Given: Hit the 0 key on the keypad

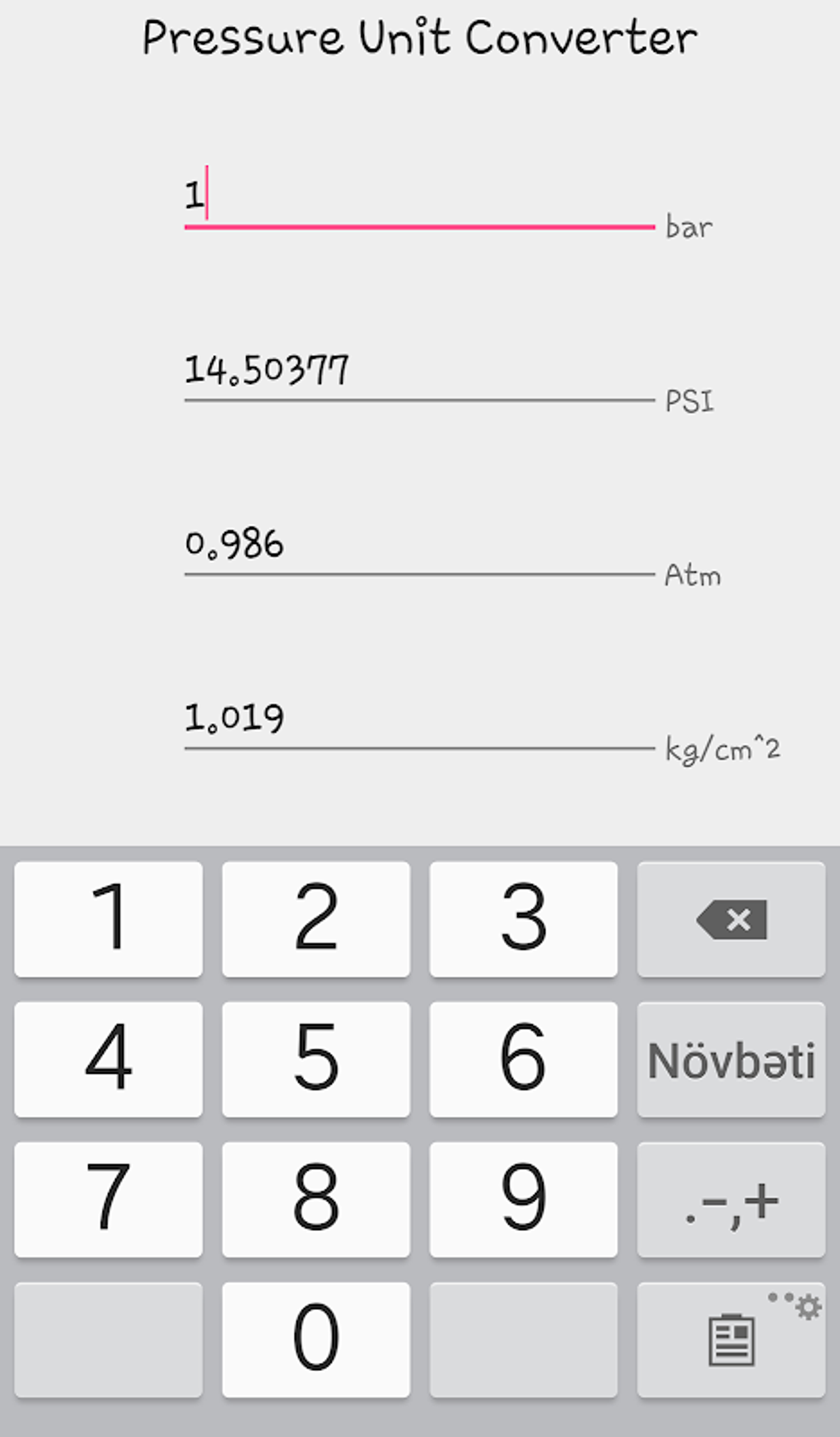Looking at the screenshot, I should [316, 1339].
